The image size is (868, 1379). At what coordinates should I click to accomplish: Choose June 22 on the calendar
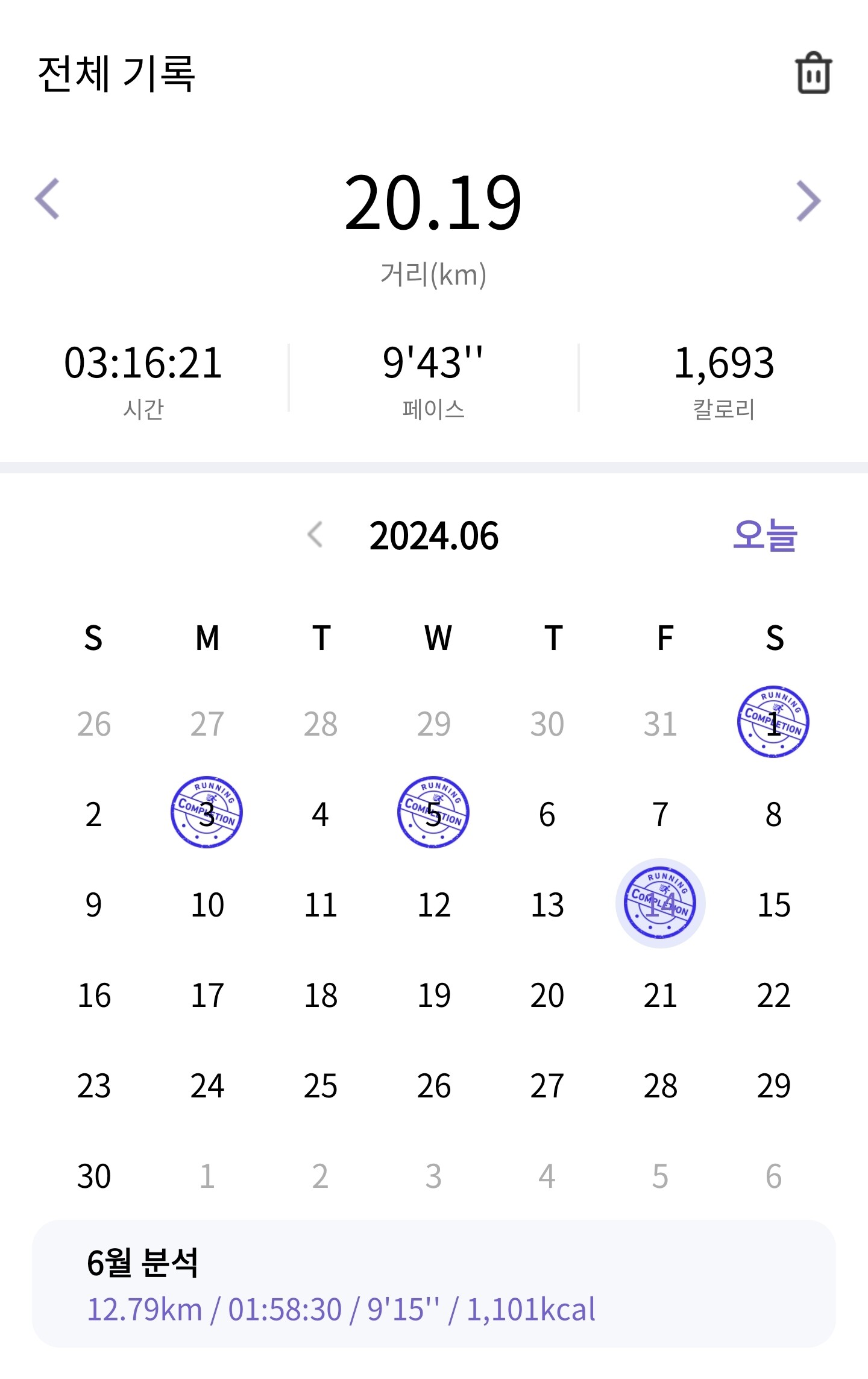click(x=773, y=995)
